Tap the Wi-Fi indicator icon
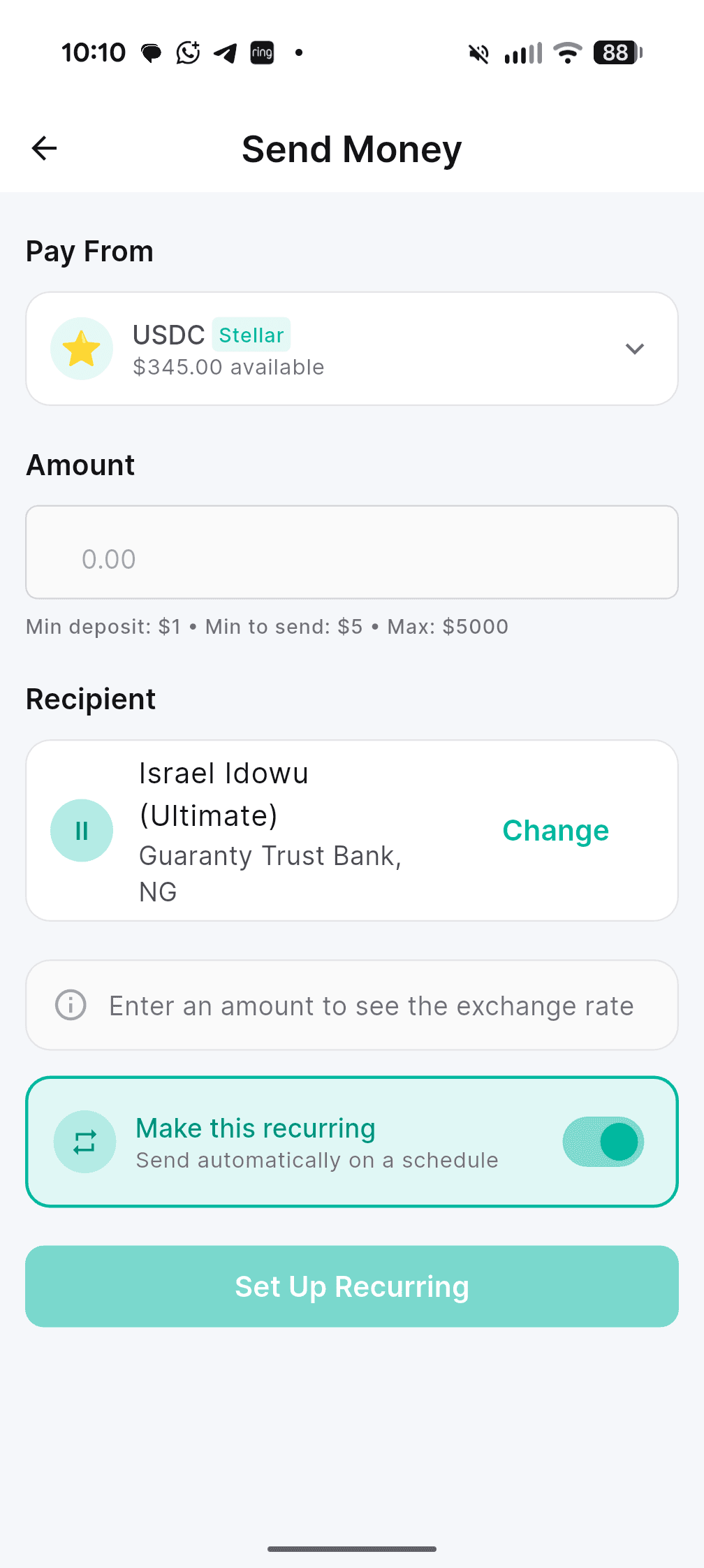Screen dimensions: 704x1568 click(x=567, y=53)
